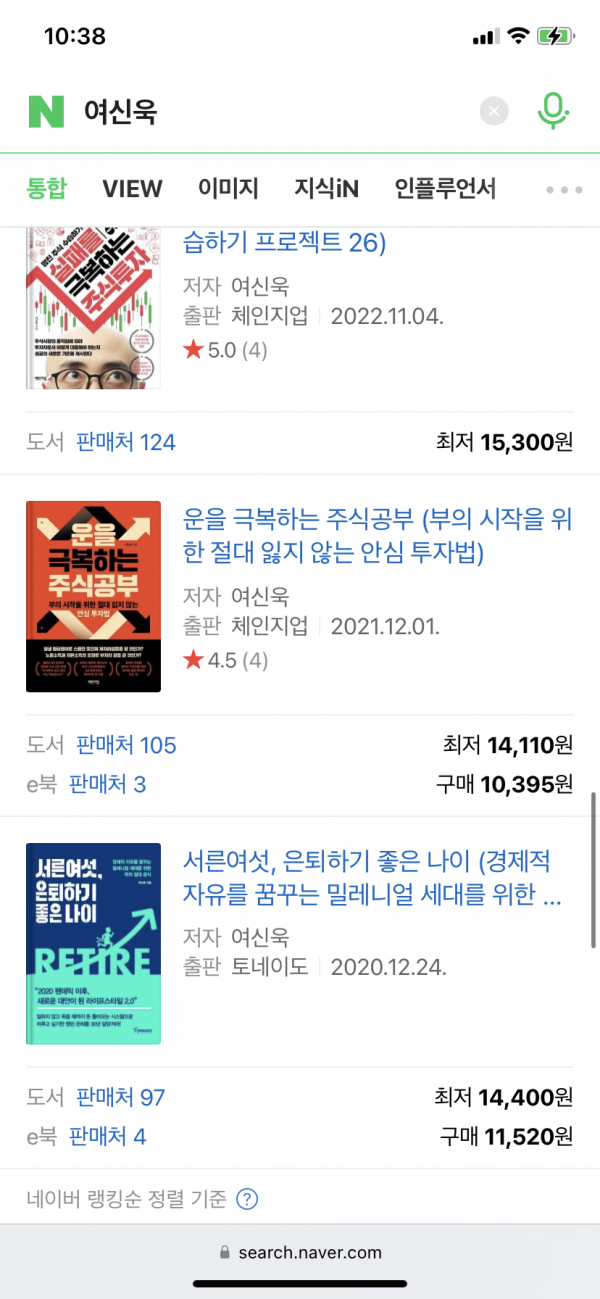View 판매처 124 sellers
Image resolution: width=600 pixels, height=1299 pixels.
pos(126,441)
